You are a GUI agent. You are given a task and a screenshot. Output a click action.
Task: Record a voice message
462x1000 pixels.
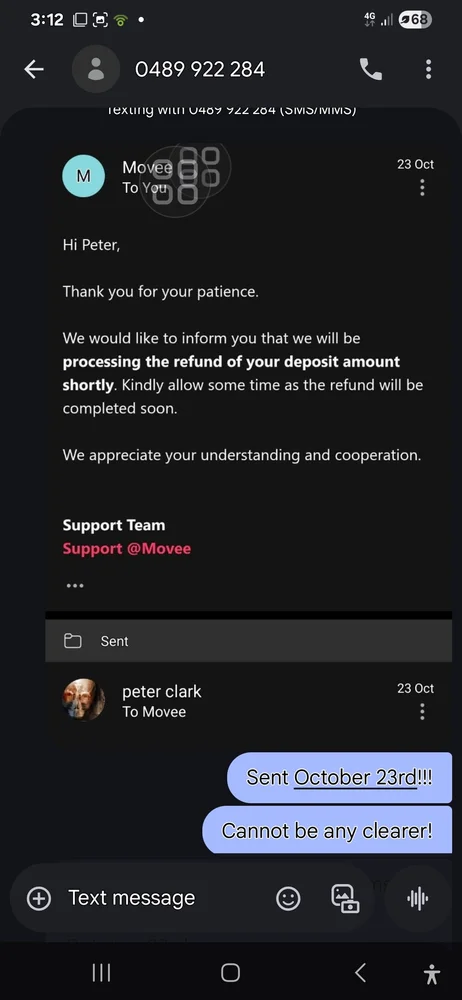[x=417, y=899]
